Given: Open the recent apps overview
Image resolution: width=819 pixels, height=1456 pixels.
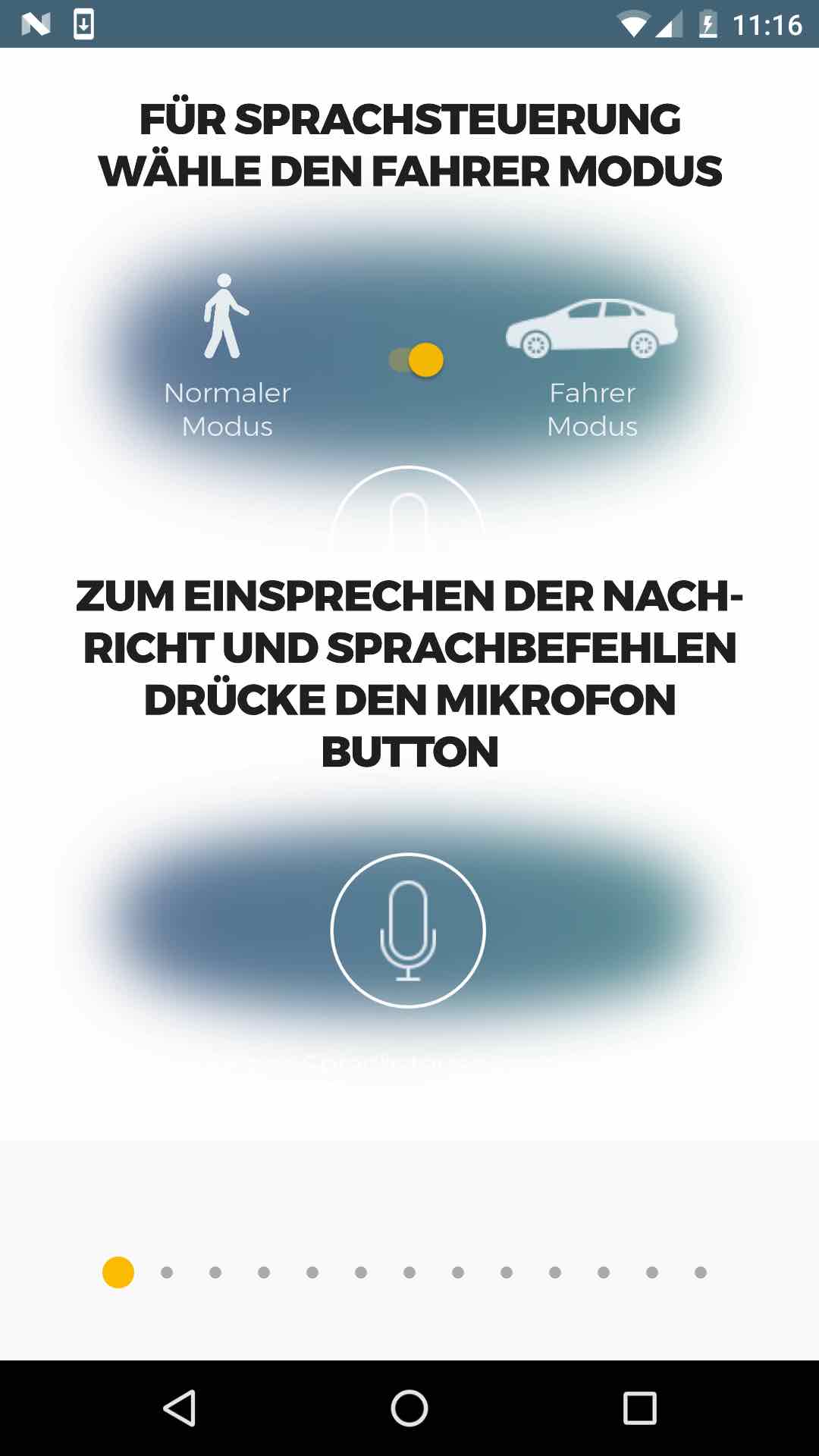Looking at the screenshot, I should [x=639, y=1408].
